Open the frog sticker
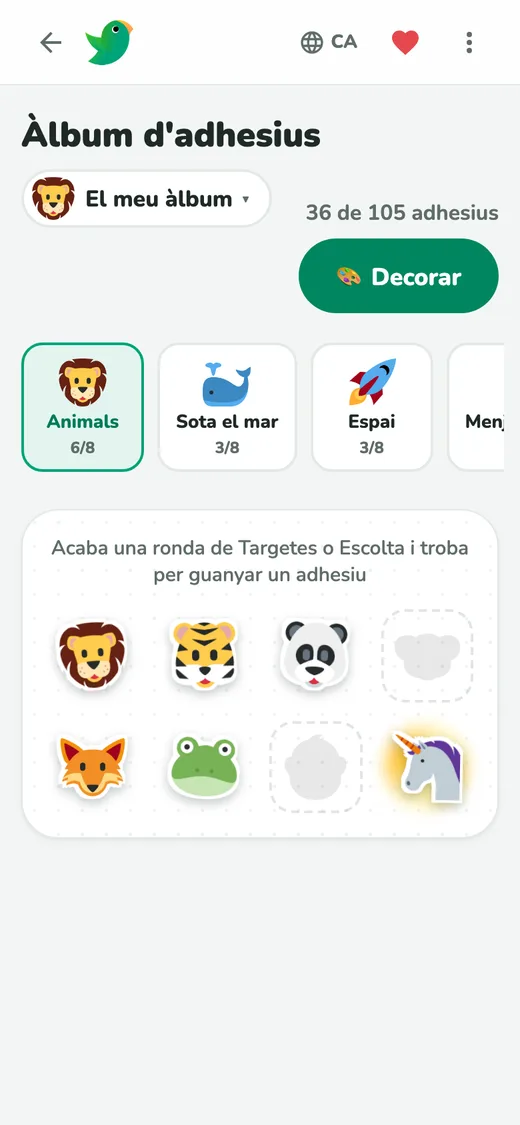This screenshot has width=520, height=1125. click(x=204, y=767)
